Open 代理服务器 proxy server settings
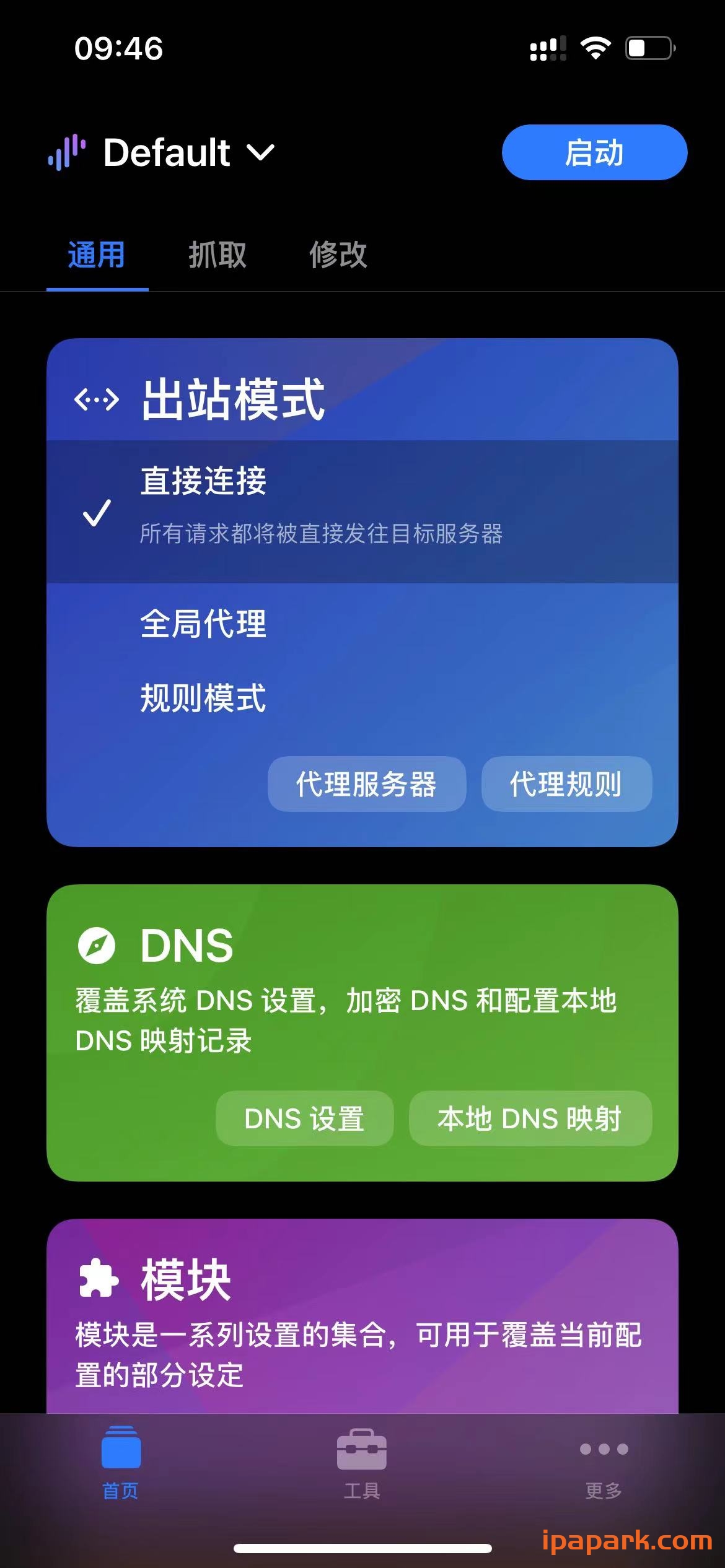Screen dimensions: 725x1568 [367, 785]
